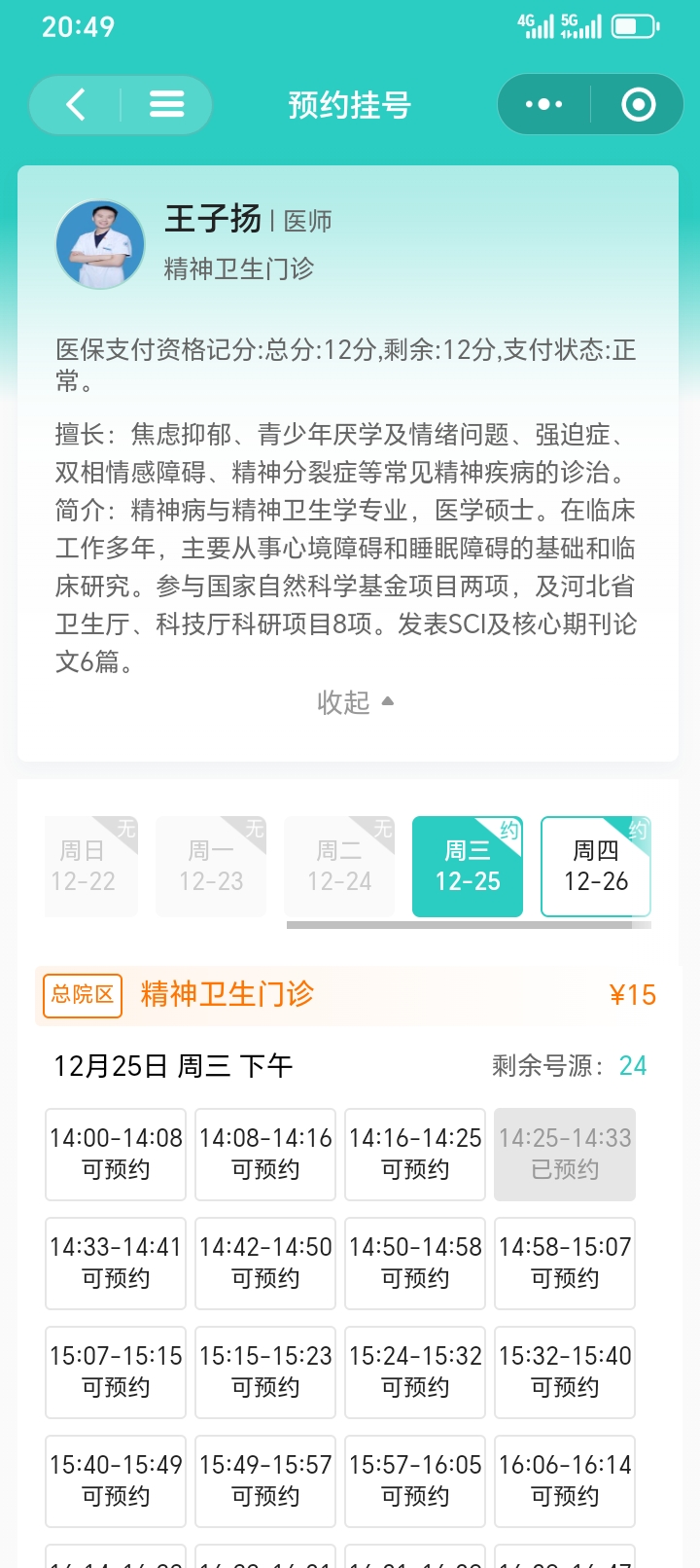Book the 15:57-16:05 time slot
The image size is (700, 1568).
pos(415,1480)
